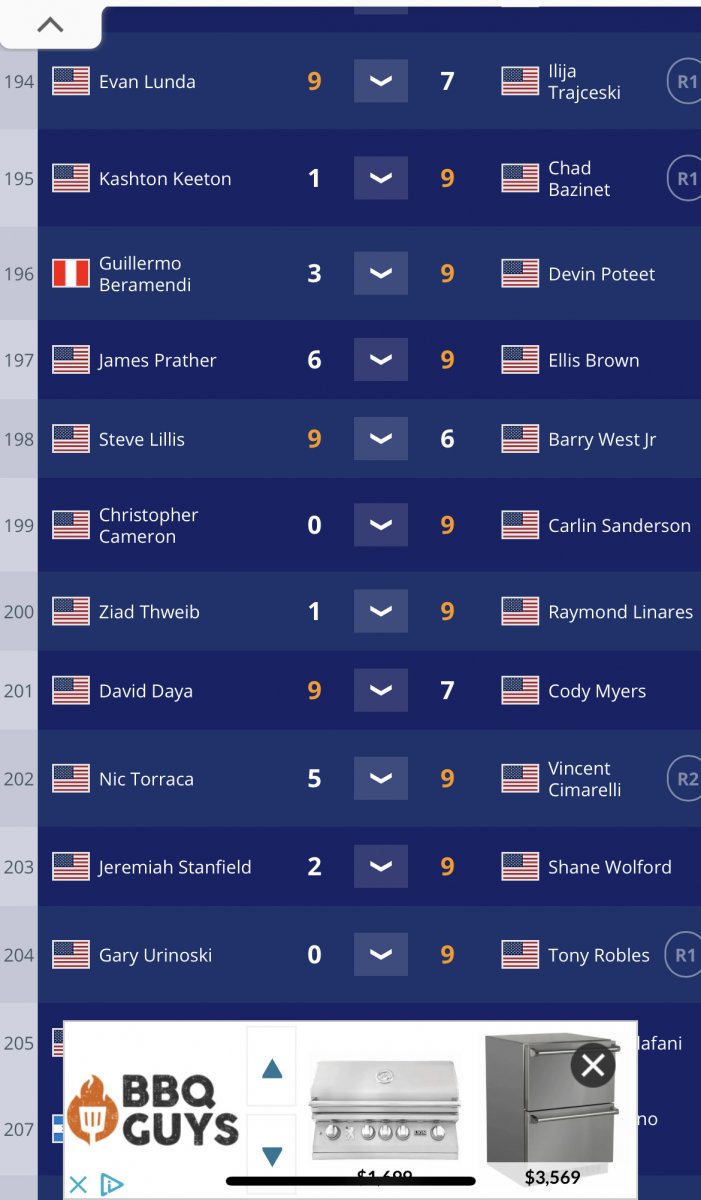The image size is (701, 1200).
Task: Expand Nic Torraca vs Vincent Cimarelli match
Action: click(x=380, y=778)
